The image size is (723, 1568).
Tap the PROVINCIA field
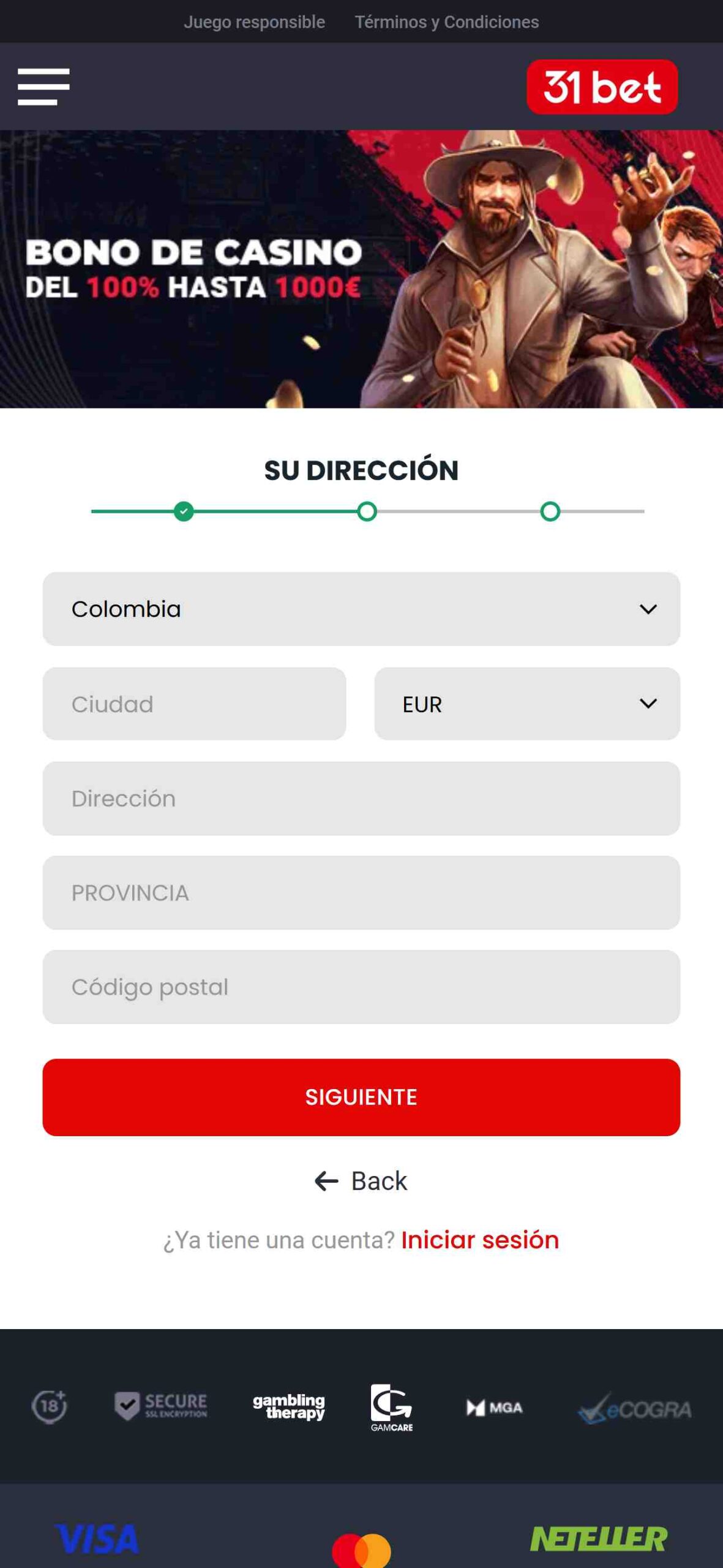pyautogui.click(x=361, y=893)
